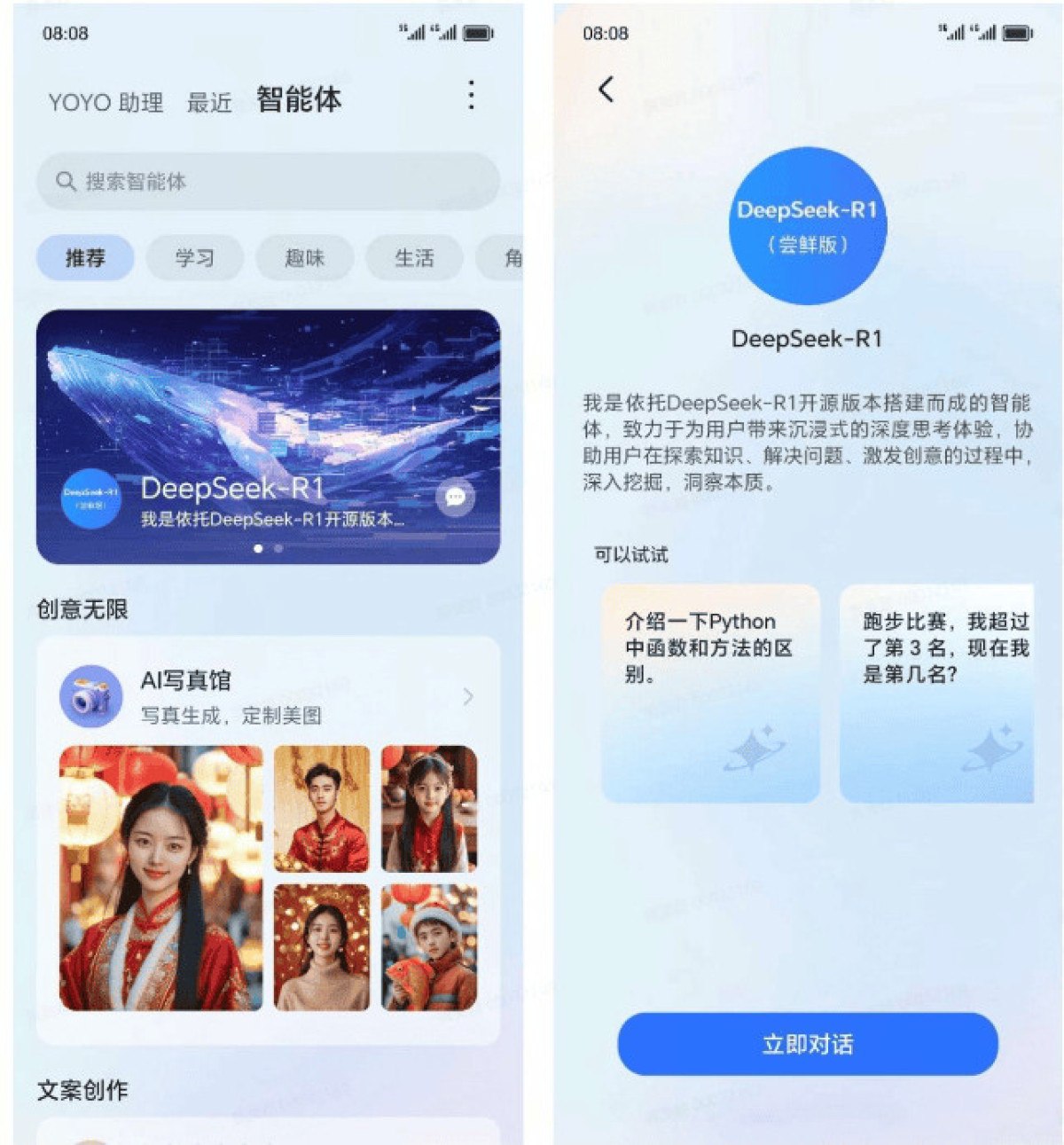Select the 智能体 tab
Viewport: 1064px width, 1145px height.
pos(299,99)
